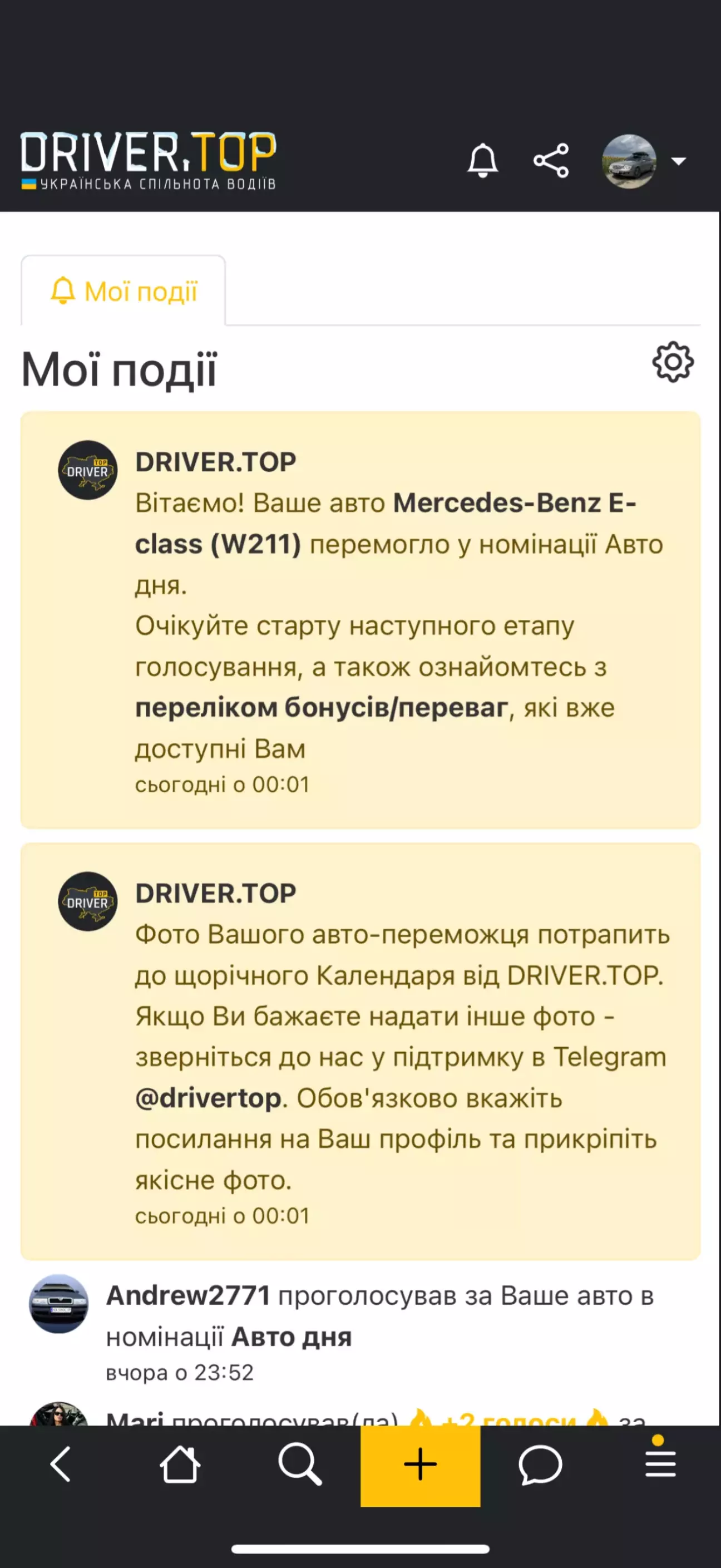Open переліком бонусів/переваг link

321,708
